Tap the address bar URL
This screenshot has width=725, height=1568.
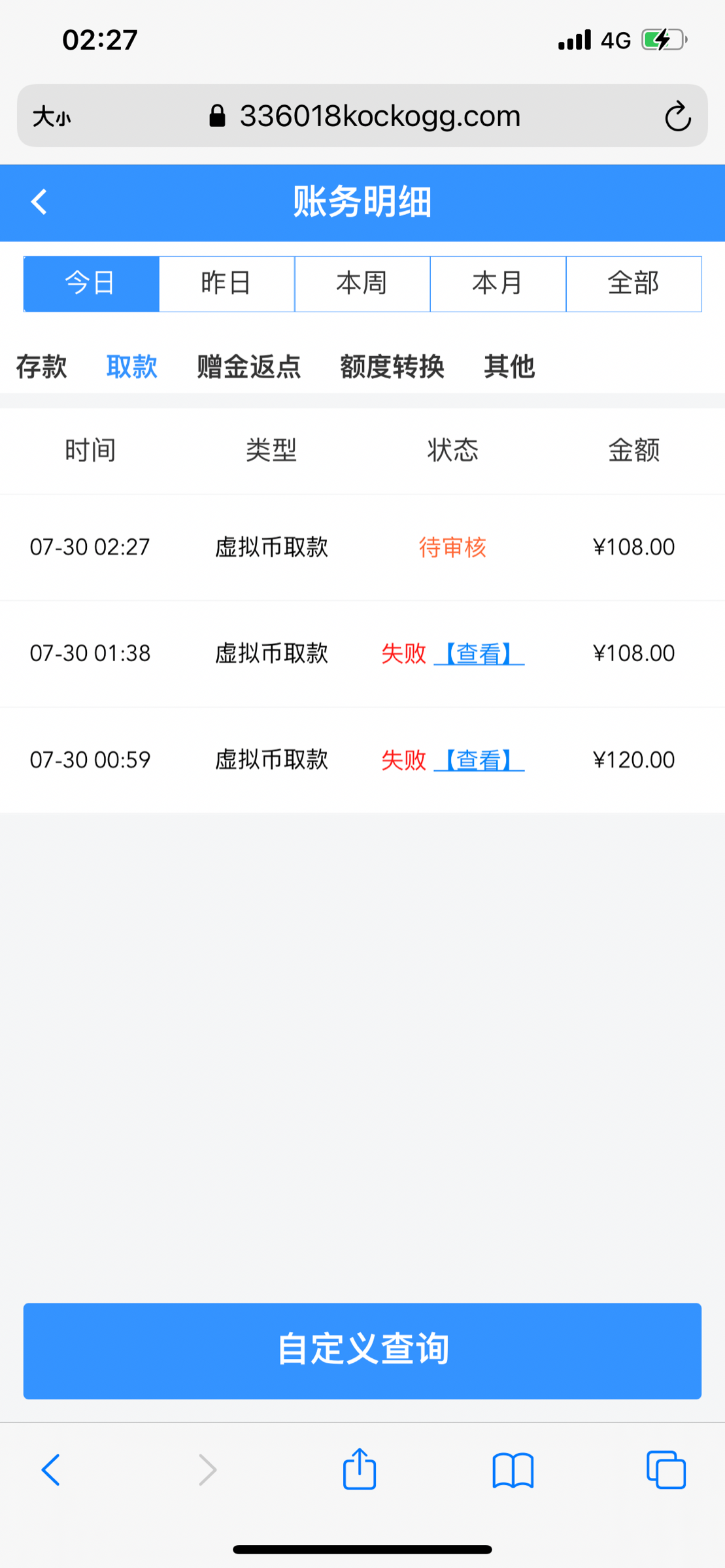[379, 116]
